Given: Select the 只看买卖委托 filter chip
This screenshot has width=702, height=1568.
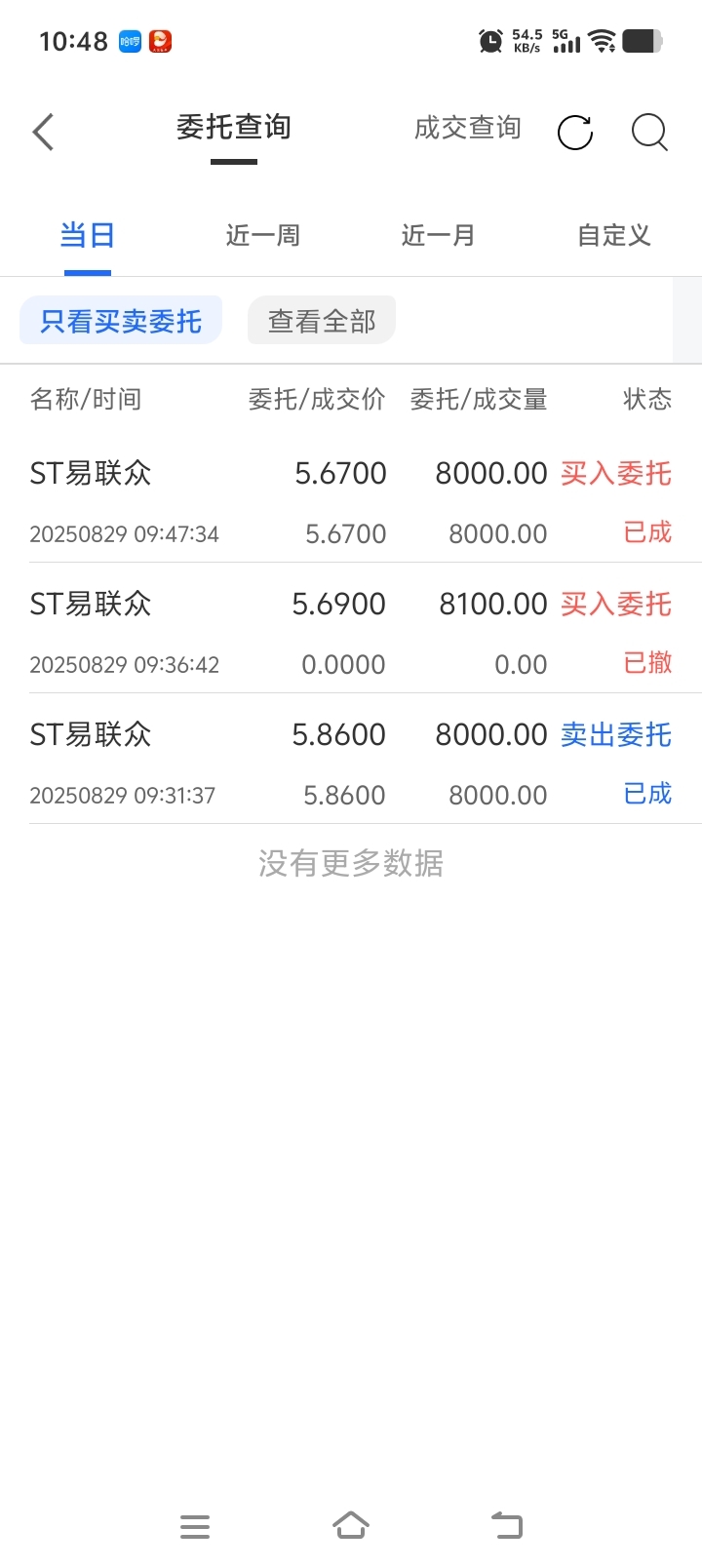Looking at the screenshot, I should [x=121, y=321].
